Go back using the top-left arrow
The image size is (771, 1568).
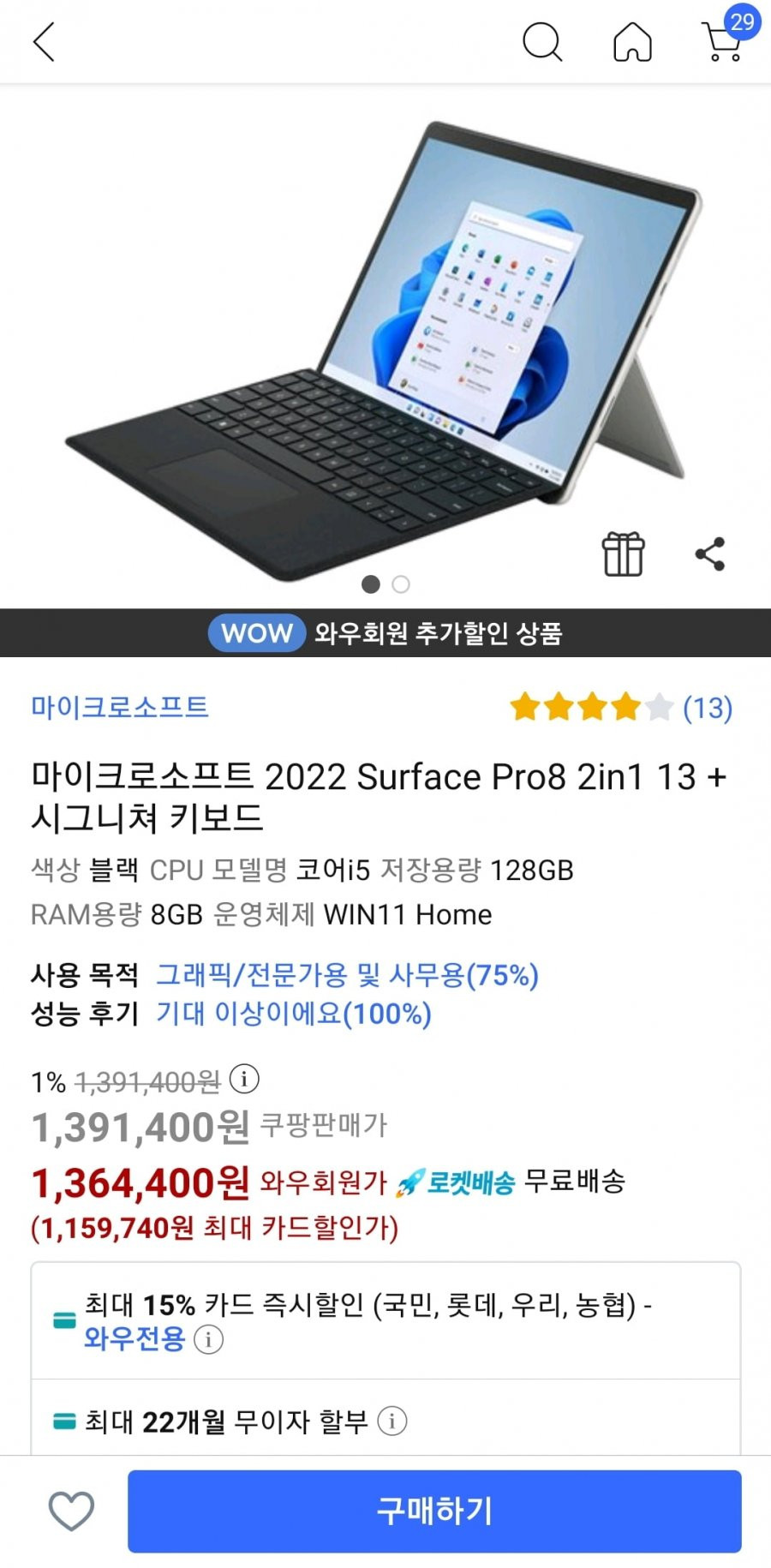(44, 41)
